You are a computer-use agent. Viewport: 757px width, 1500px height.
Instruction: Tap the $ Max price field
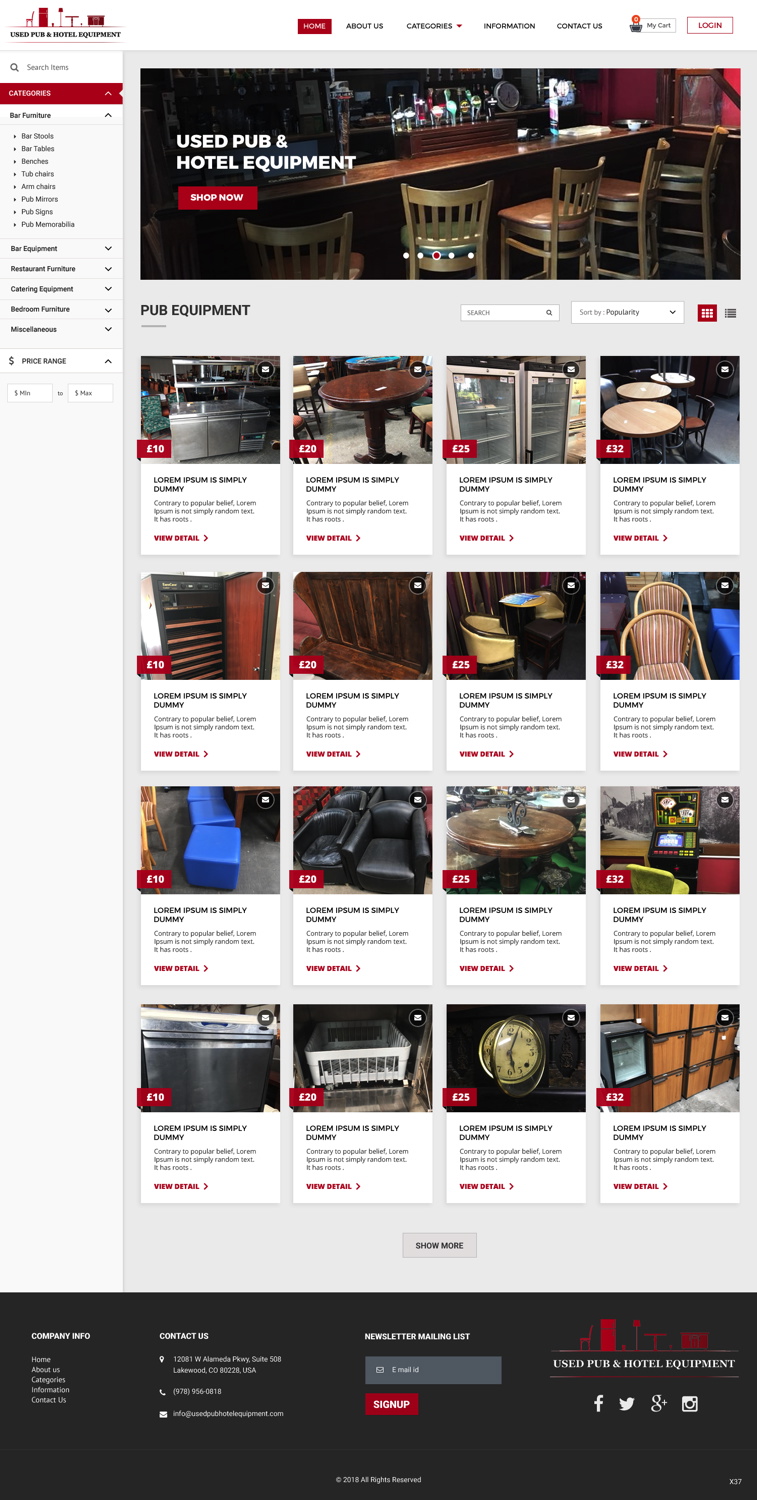pyautogui.click(x=90, y=393)
